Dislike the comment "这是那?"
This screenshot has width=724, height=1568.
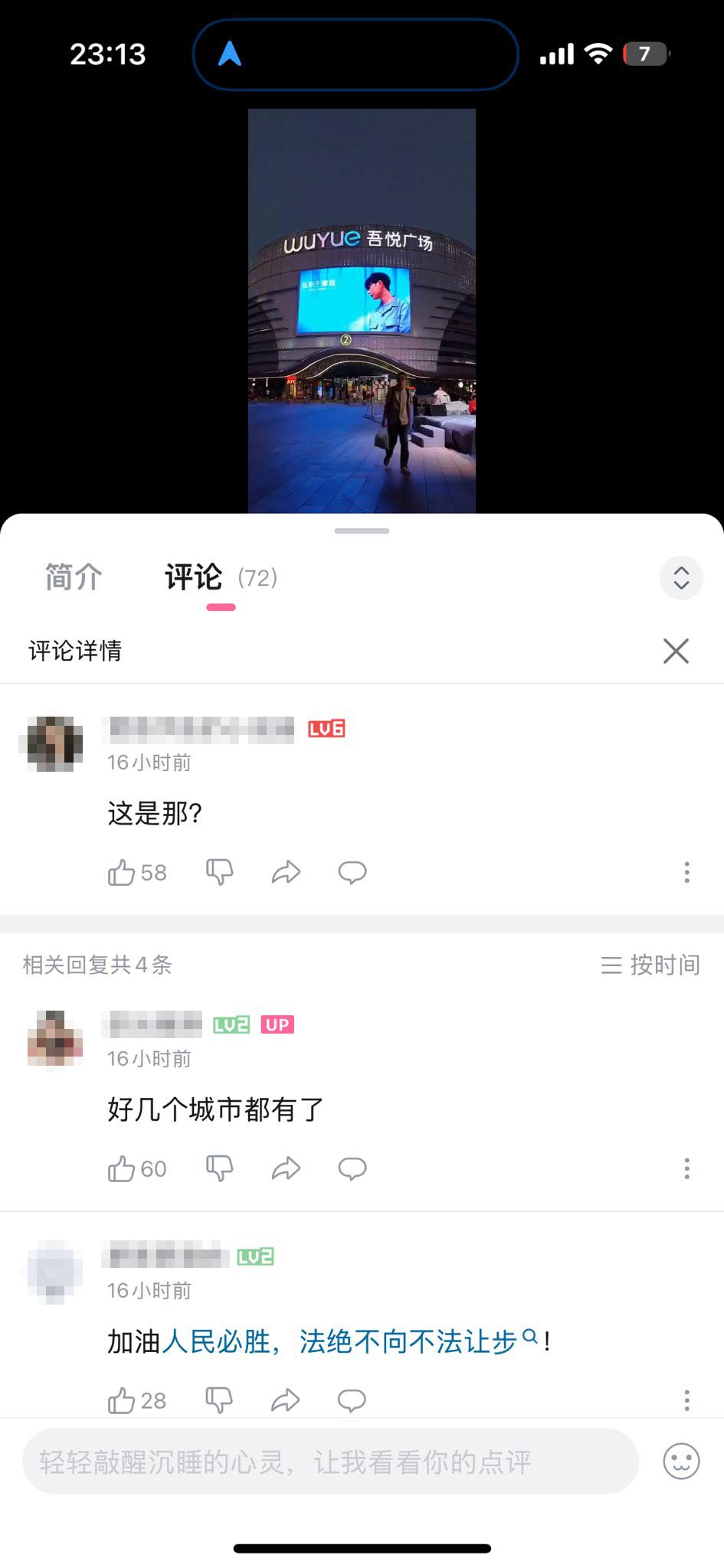[219, 872]
